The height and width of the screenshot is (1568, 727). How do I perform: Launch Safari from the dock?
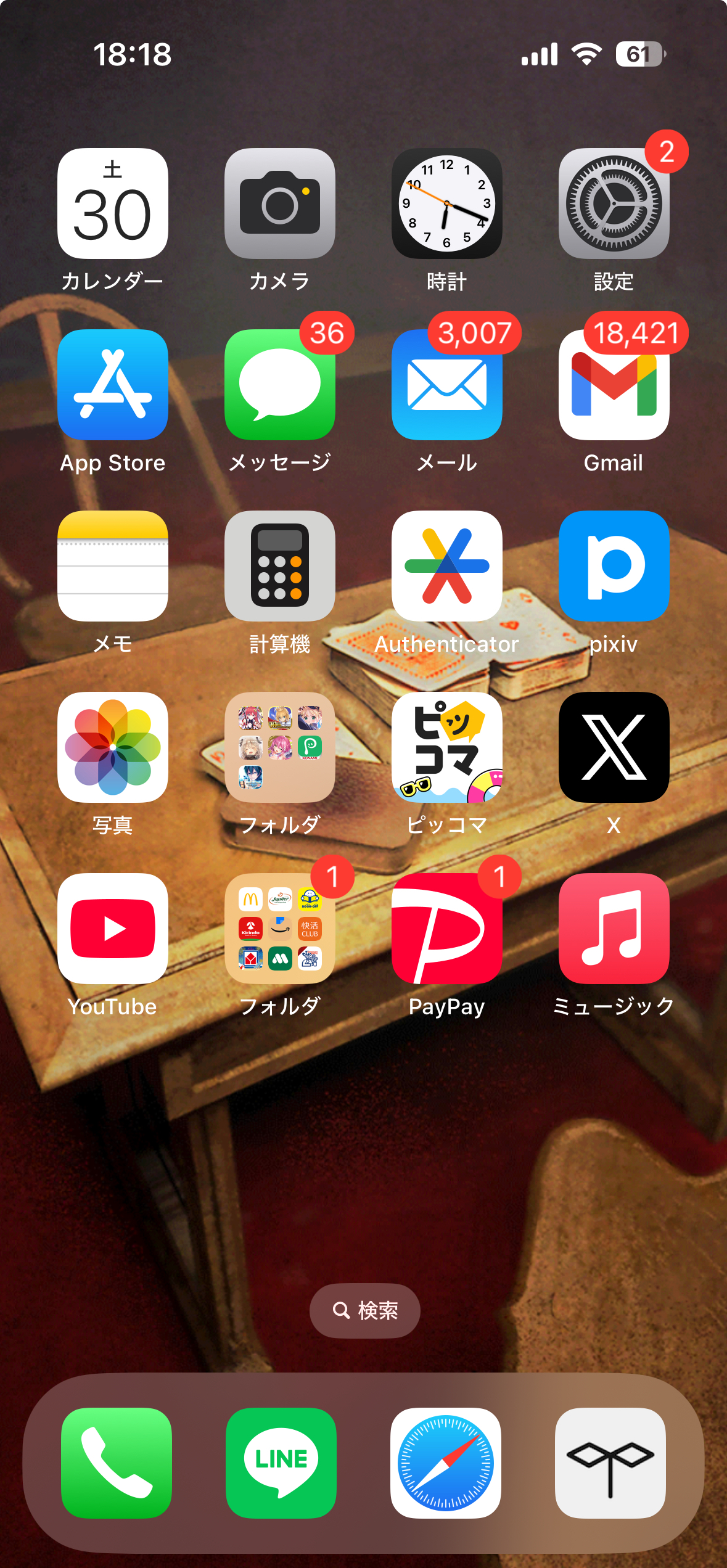(446, 1463)
